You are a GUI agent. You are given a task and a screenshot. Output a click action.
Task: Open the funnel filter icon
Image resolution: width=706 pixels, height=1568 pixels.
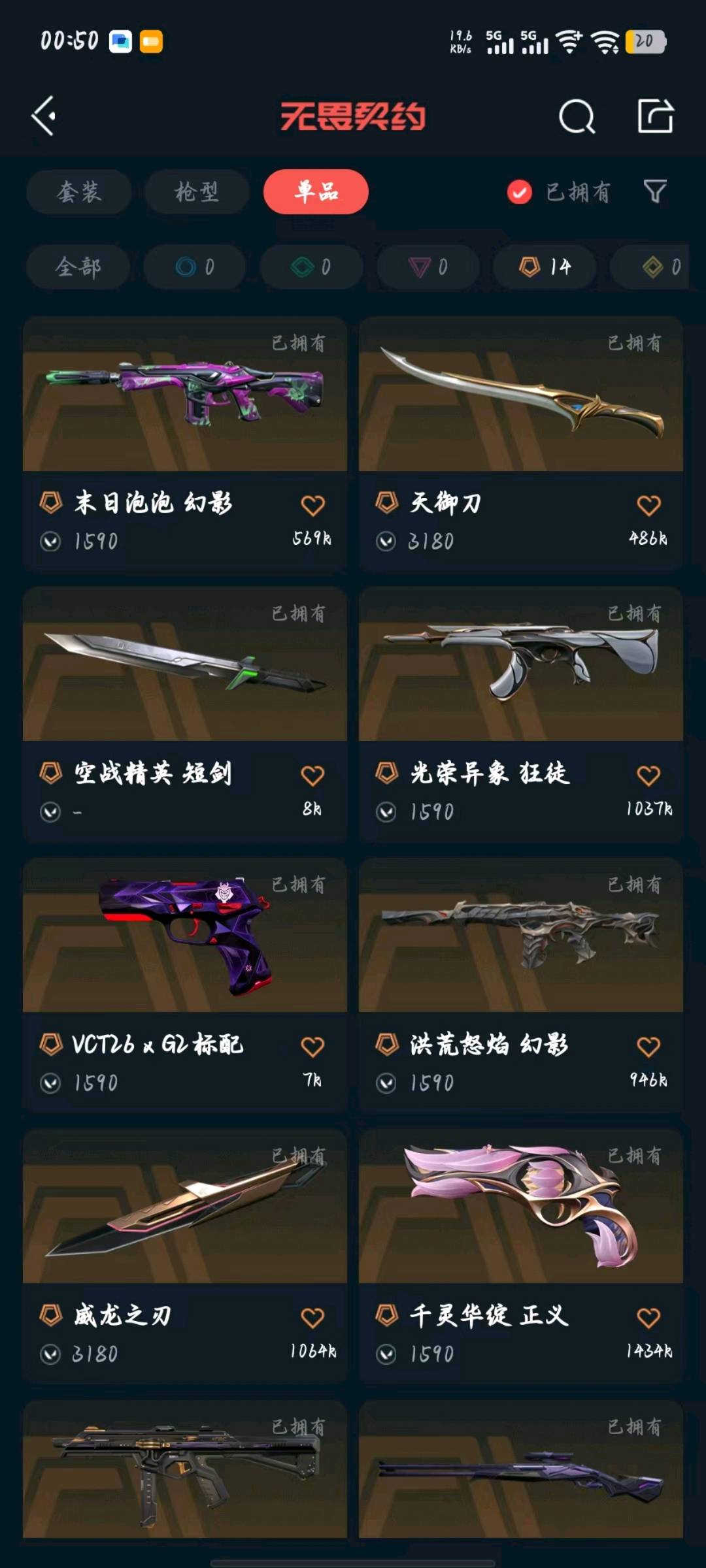tap(654, 191)
